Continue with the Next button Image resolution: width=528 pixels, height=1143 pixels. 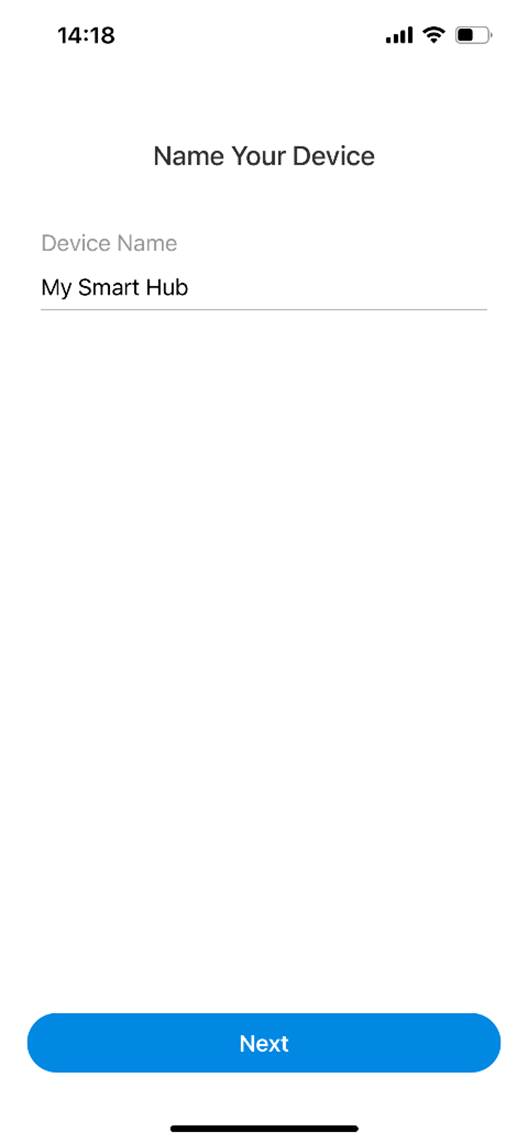pyautogui.click(x=264, y=1043)
